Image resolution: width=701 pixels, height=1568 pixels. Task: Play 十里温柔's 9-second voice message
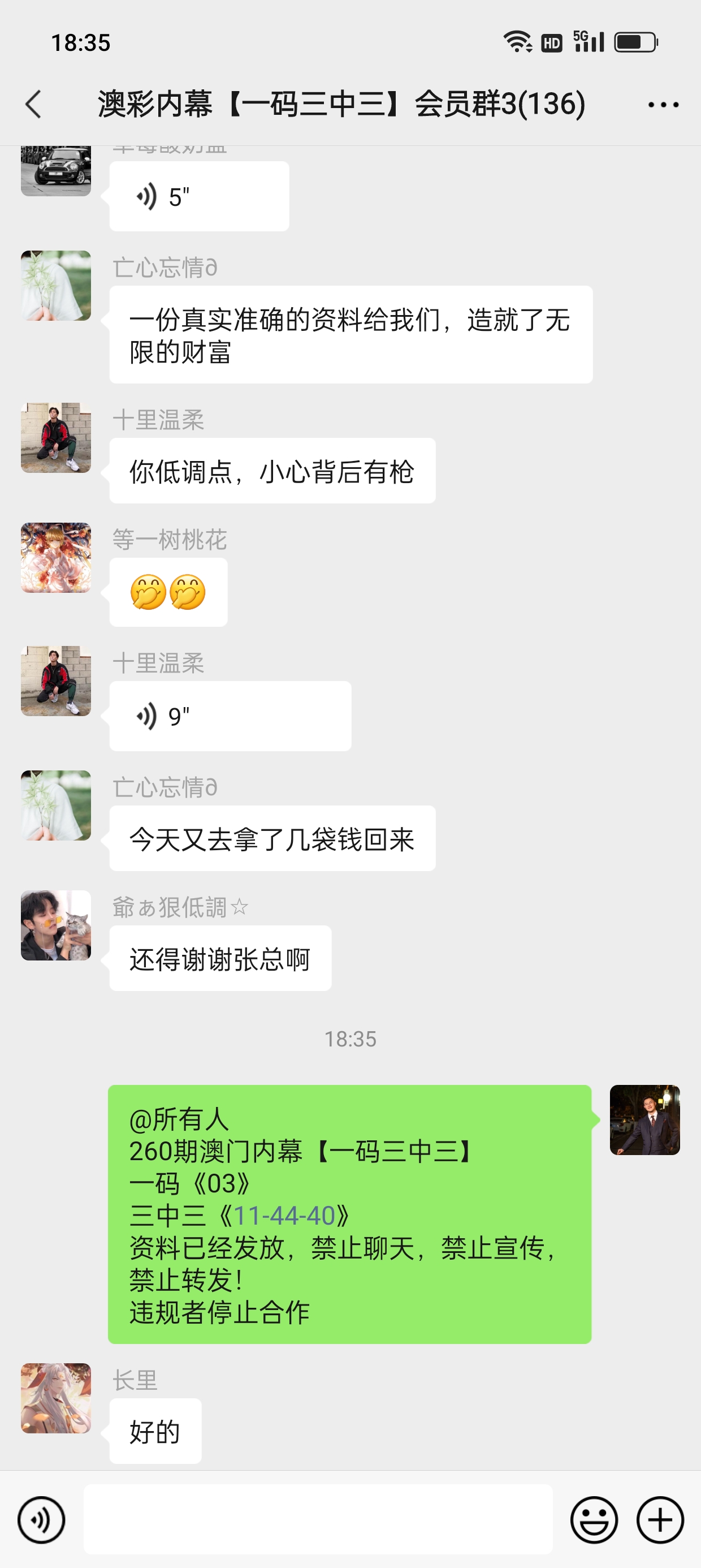[x=230, y=717]
